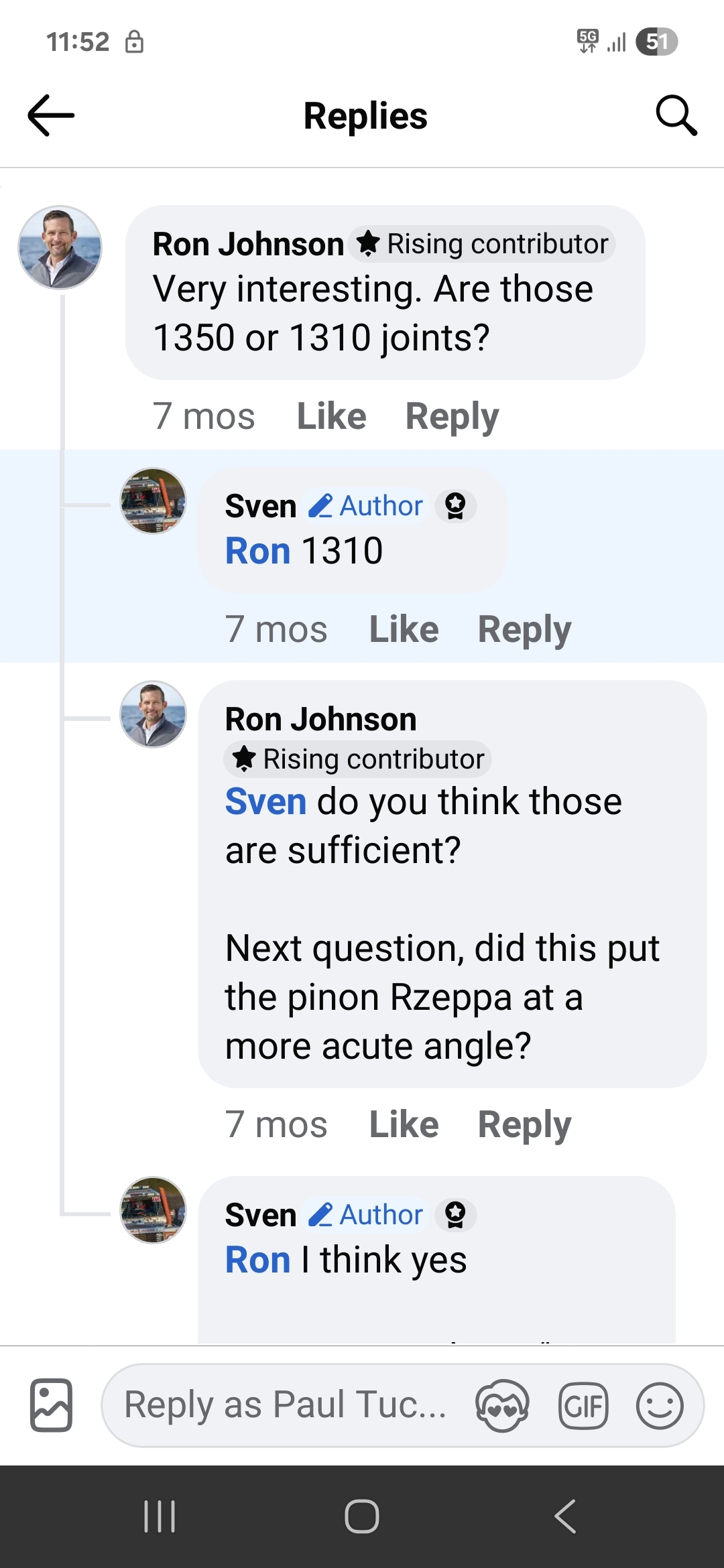Open search in Replies
The width and height of the screenshot is (724, 1568).
pyautogui.click(x=676, y=115)
